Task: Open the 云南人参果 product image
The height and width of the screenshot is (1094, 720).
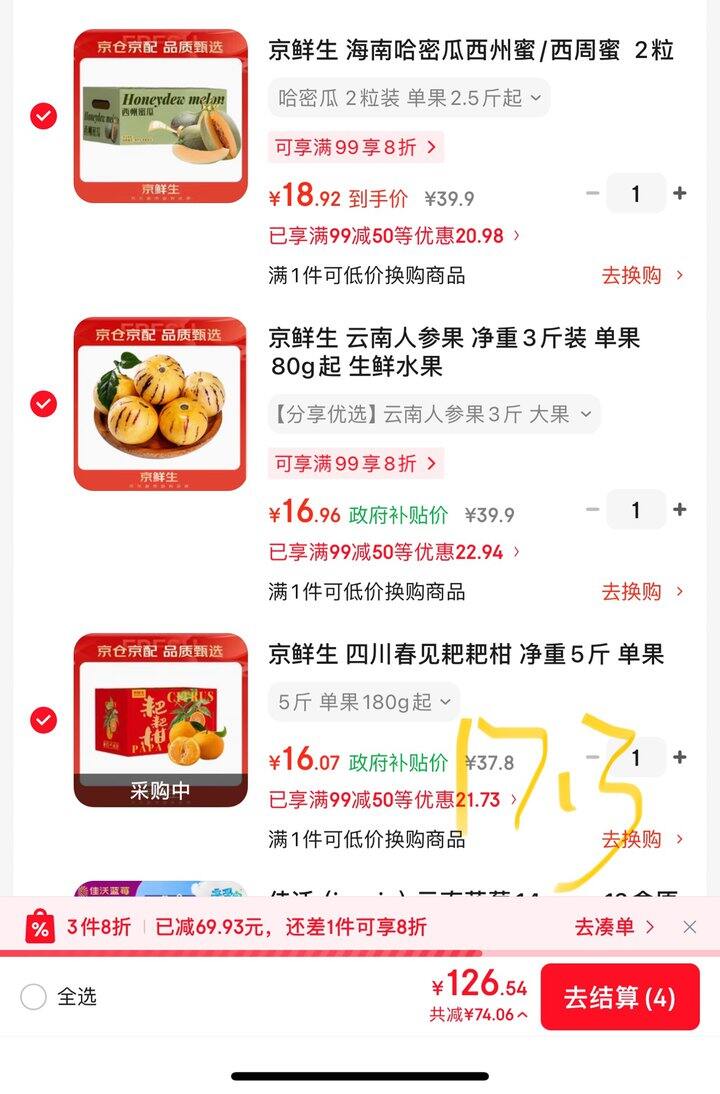Action: point(160,404)
